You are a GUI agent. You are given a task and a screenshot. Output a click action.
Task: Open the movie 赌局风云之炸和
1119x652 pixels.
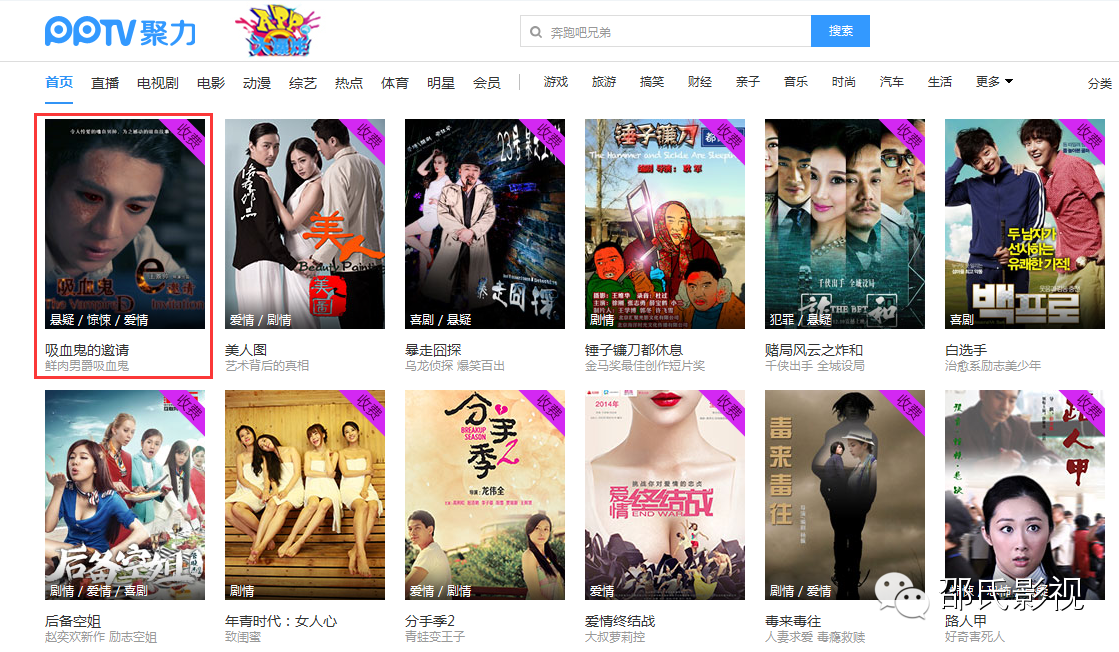[x=845, y=224]
